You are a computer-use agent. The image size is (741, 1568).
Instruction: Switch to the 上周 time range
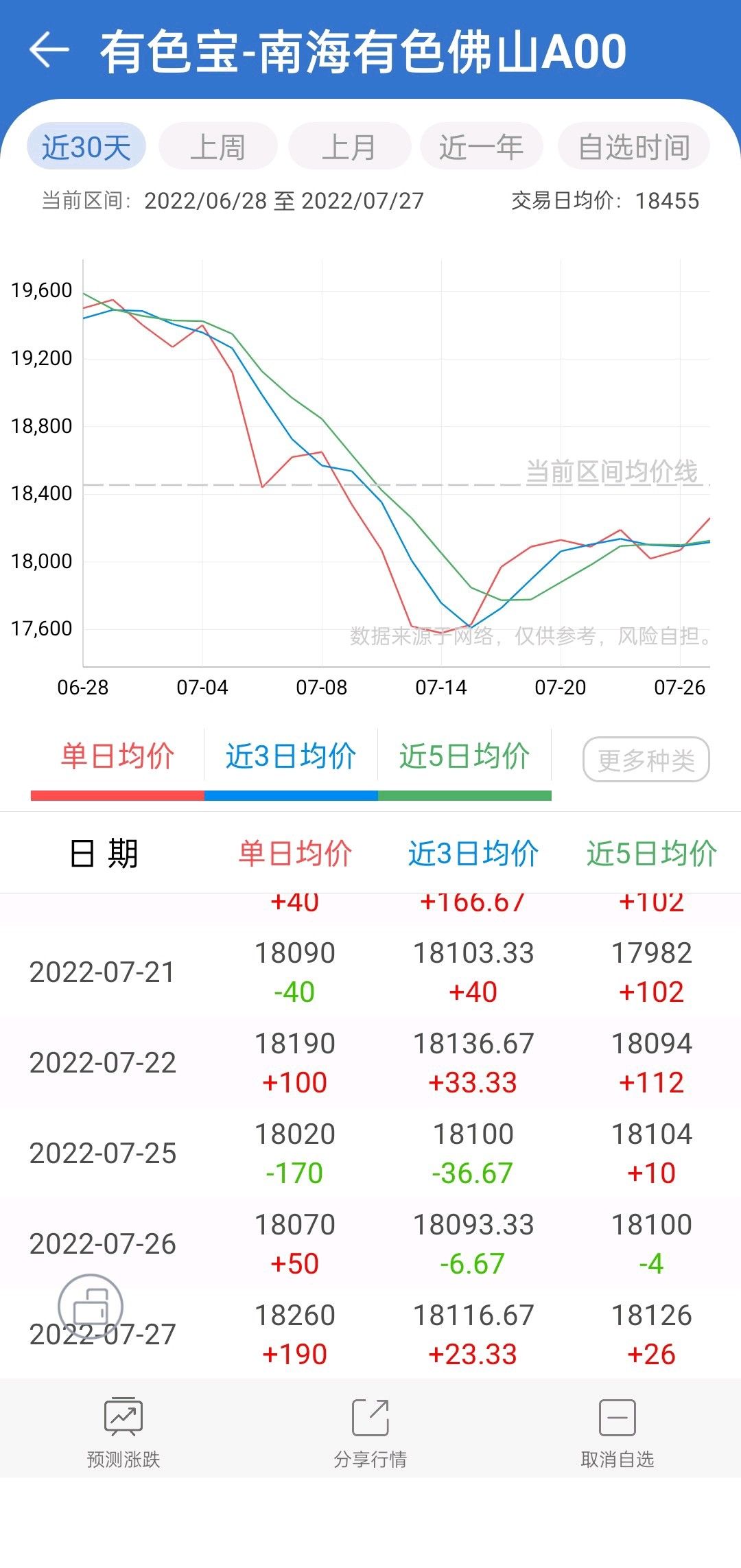218,147
